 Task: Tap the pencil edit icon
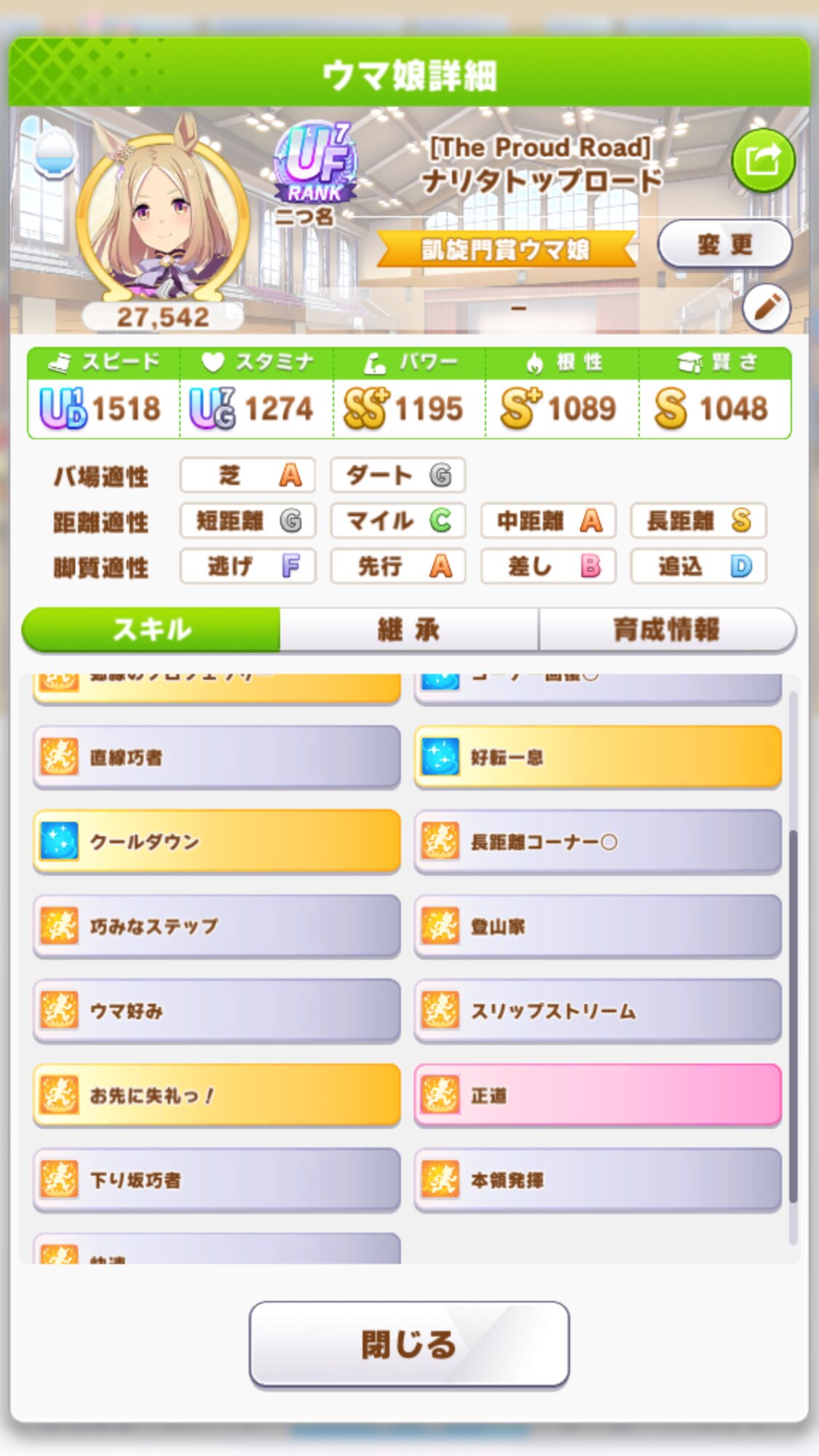767,308
